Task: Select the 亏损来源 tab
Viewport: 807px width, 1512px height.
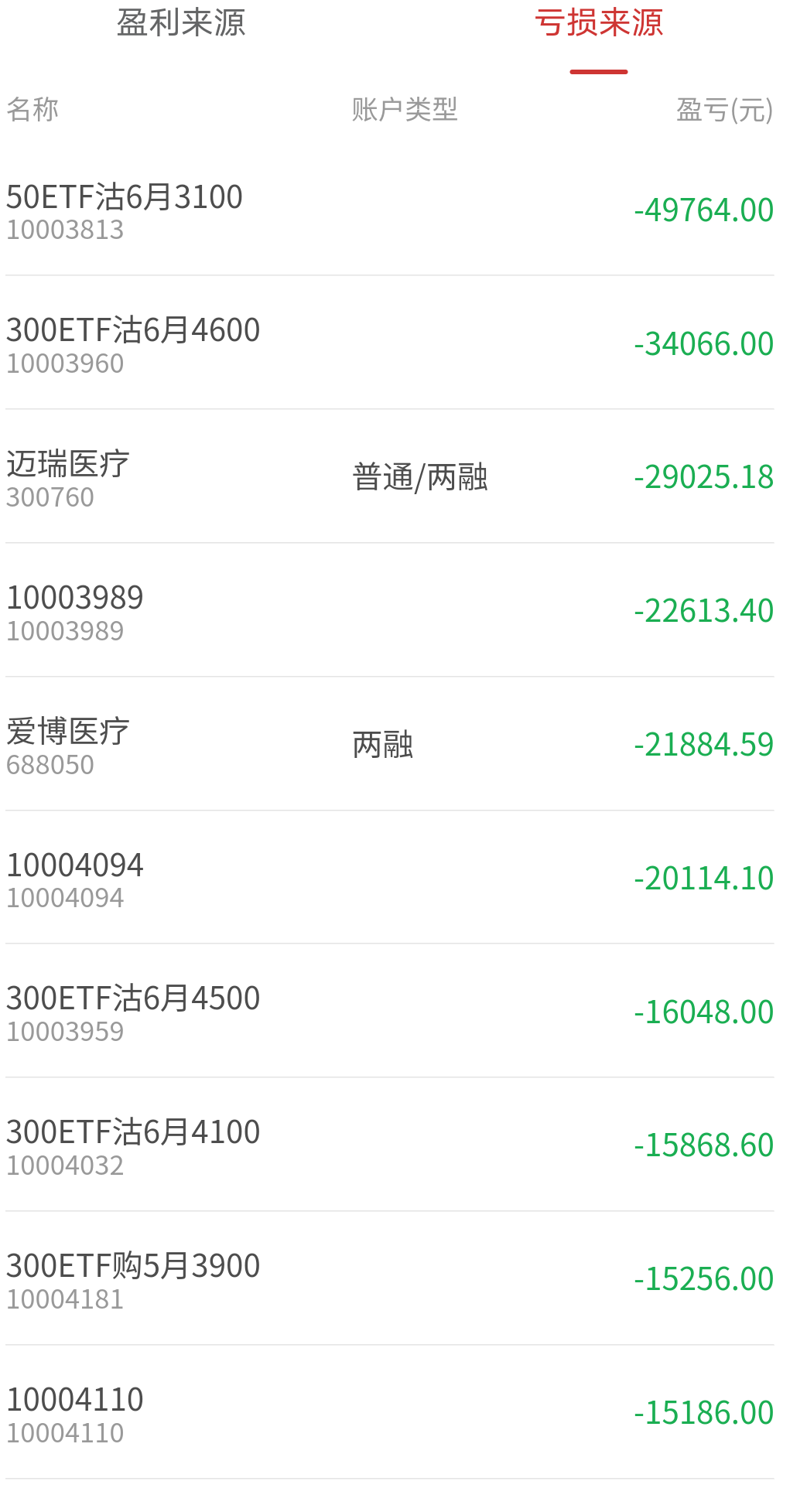Action: coord(599,23)
